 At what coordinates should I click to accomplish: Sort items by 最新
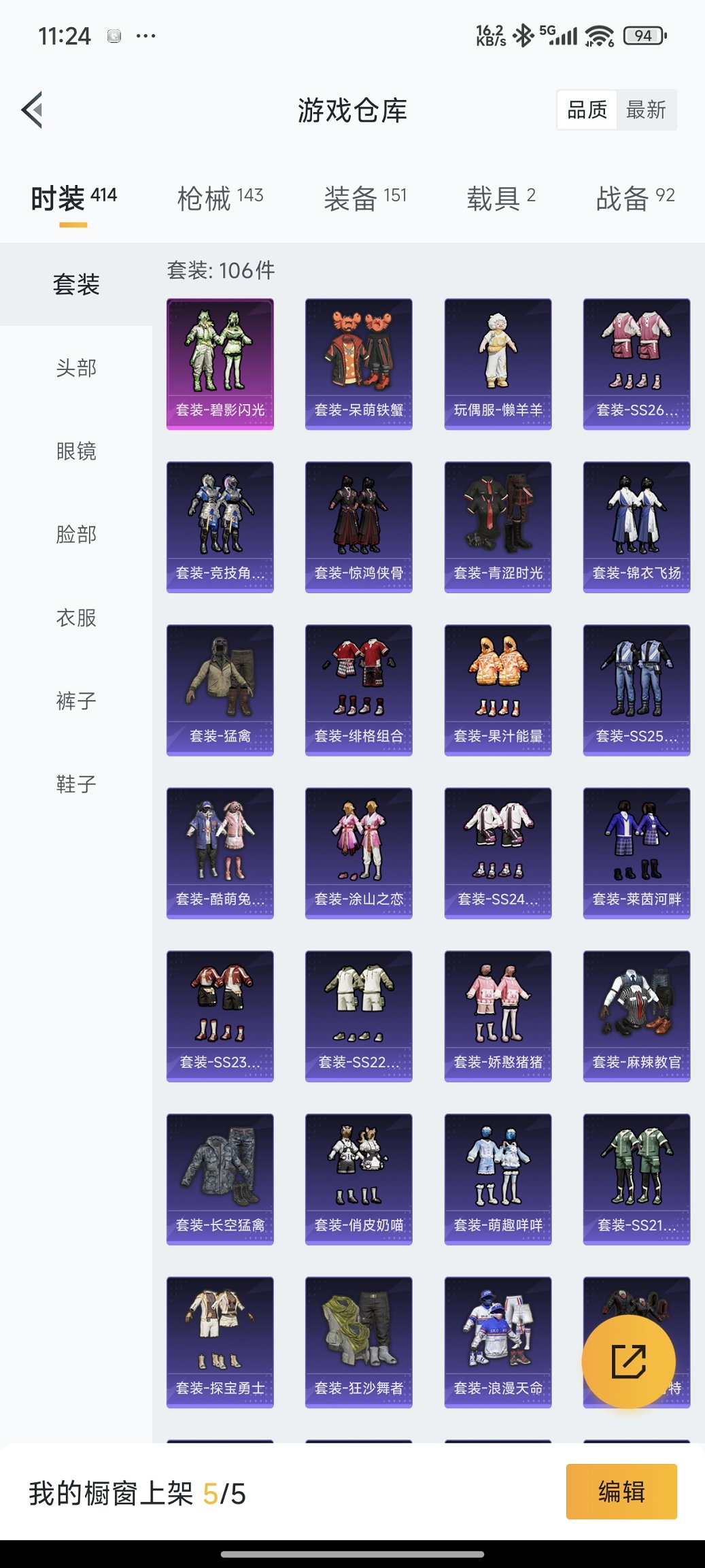[645, 110]
